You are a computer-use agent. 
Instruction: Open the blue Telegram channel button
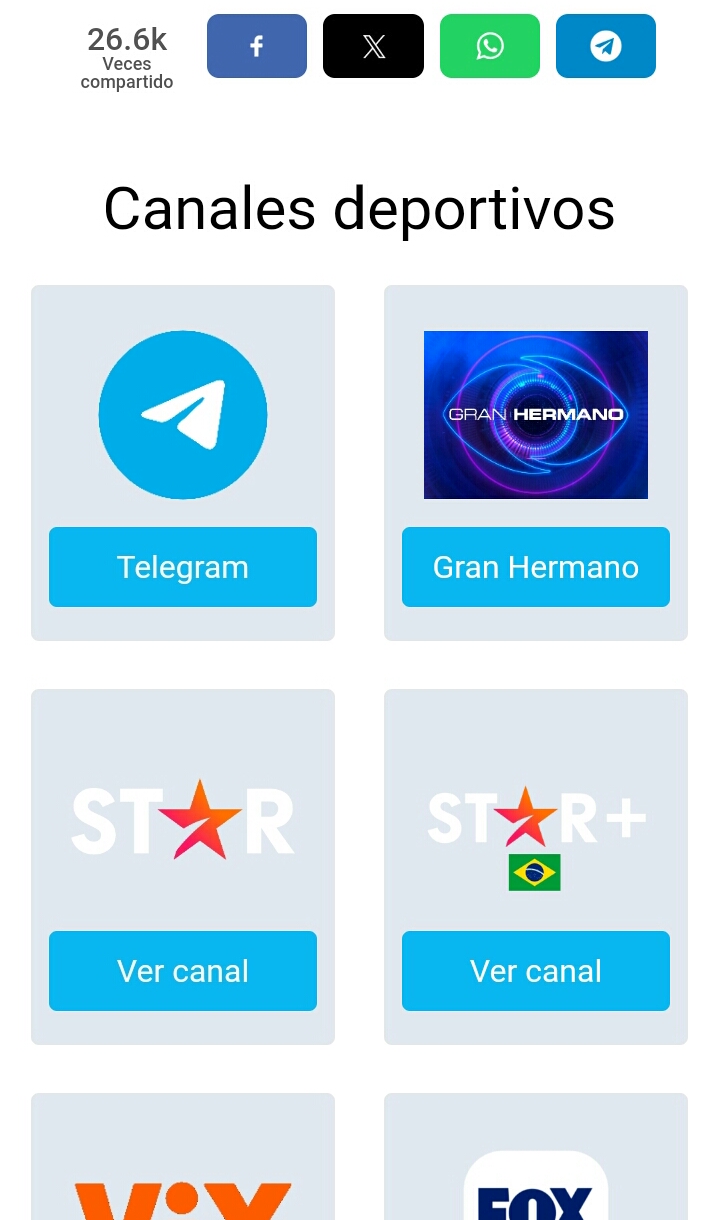pos(183,567)
